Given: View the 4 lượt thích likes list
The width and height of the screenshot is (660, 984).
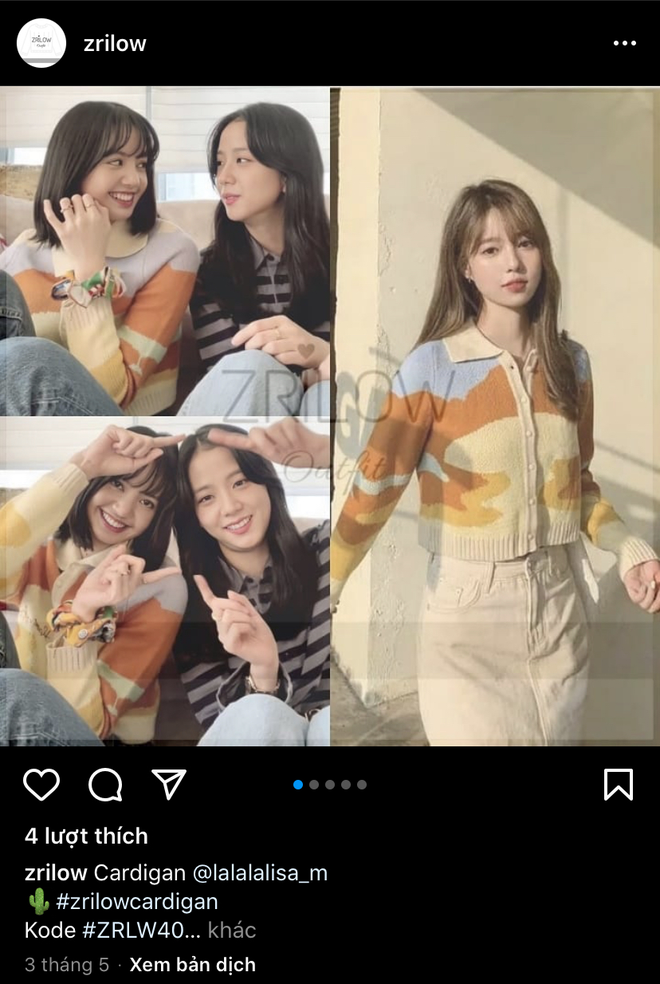Looking at the screenshot, I should click(86, 836).
